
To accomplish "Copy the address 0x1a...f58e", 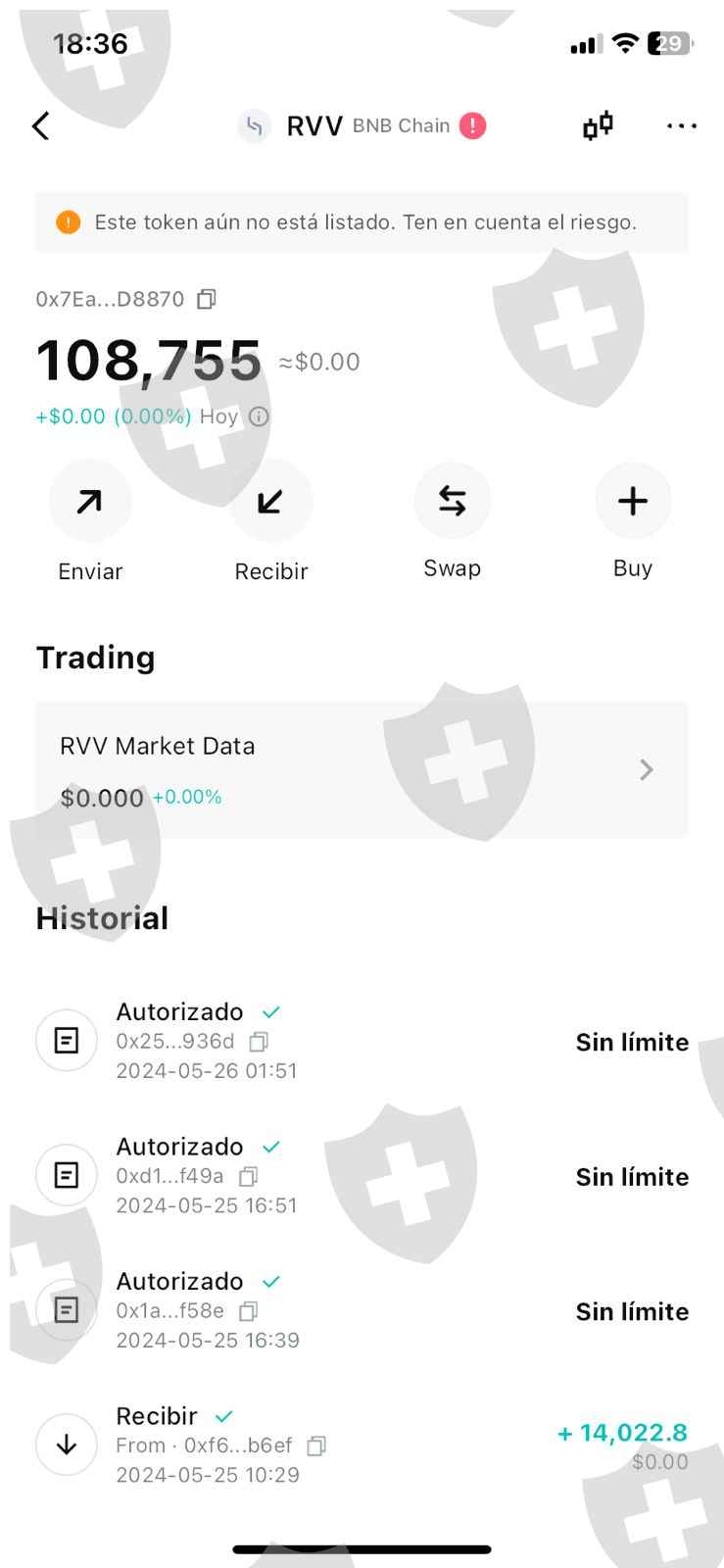I will 249,1310.
